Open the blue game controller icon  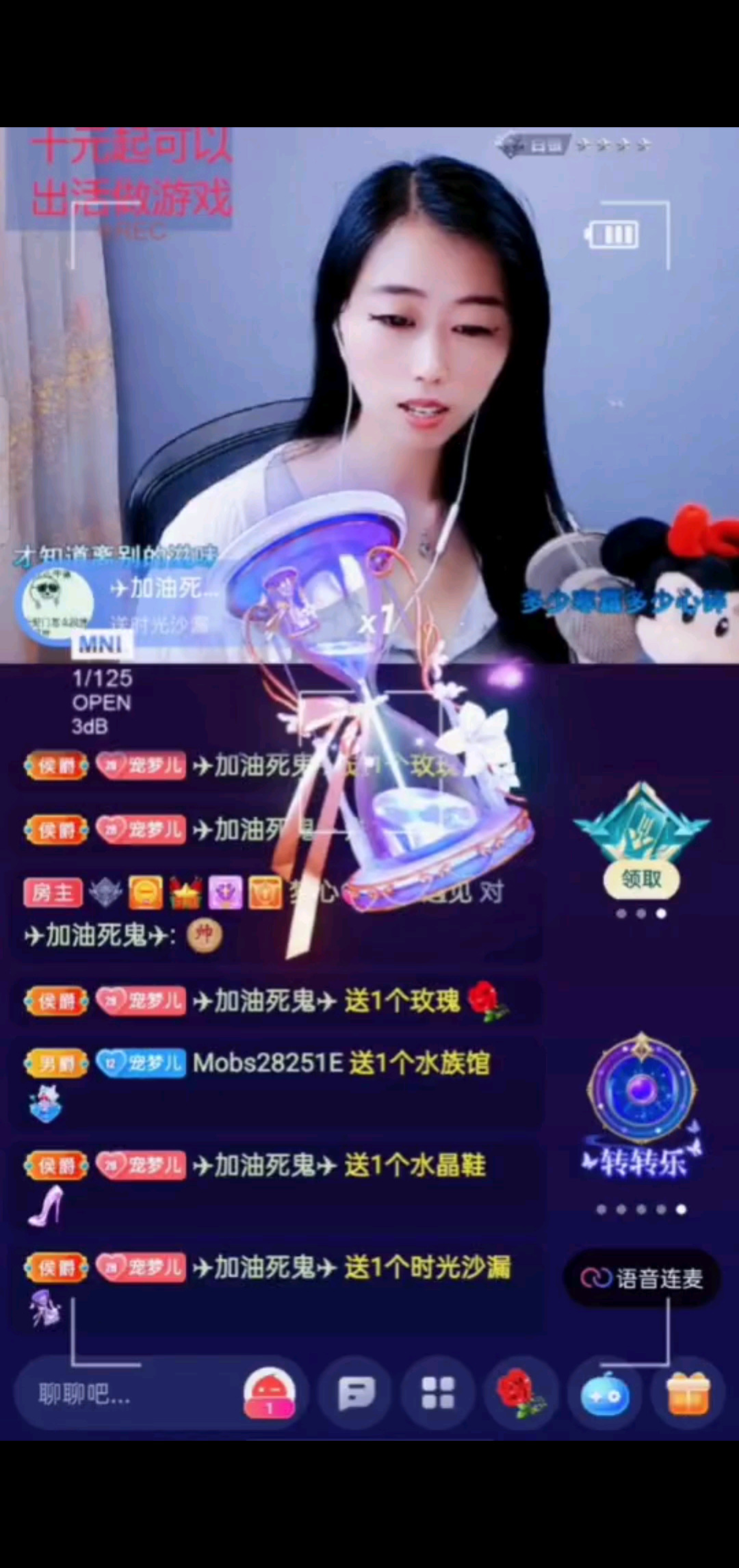[x=605, y=1395]
